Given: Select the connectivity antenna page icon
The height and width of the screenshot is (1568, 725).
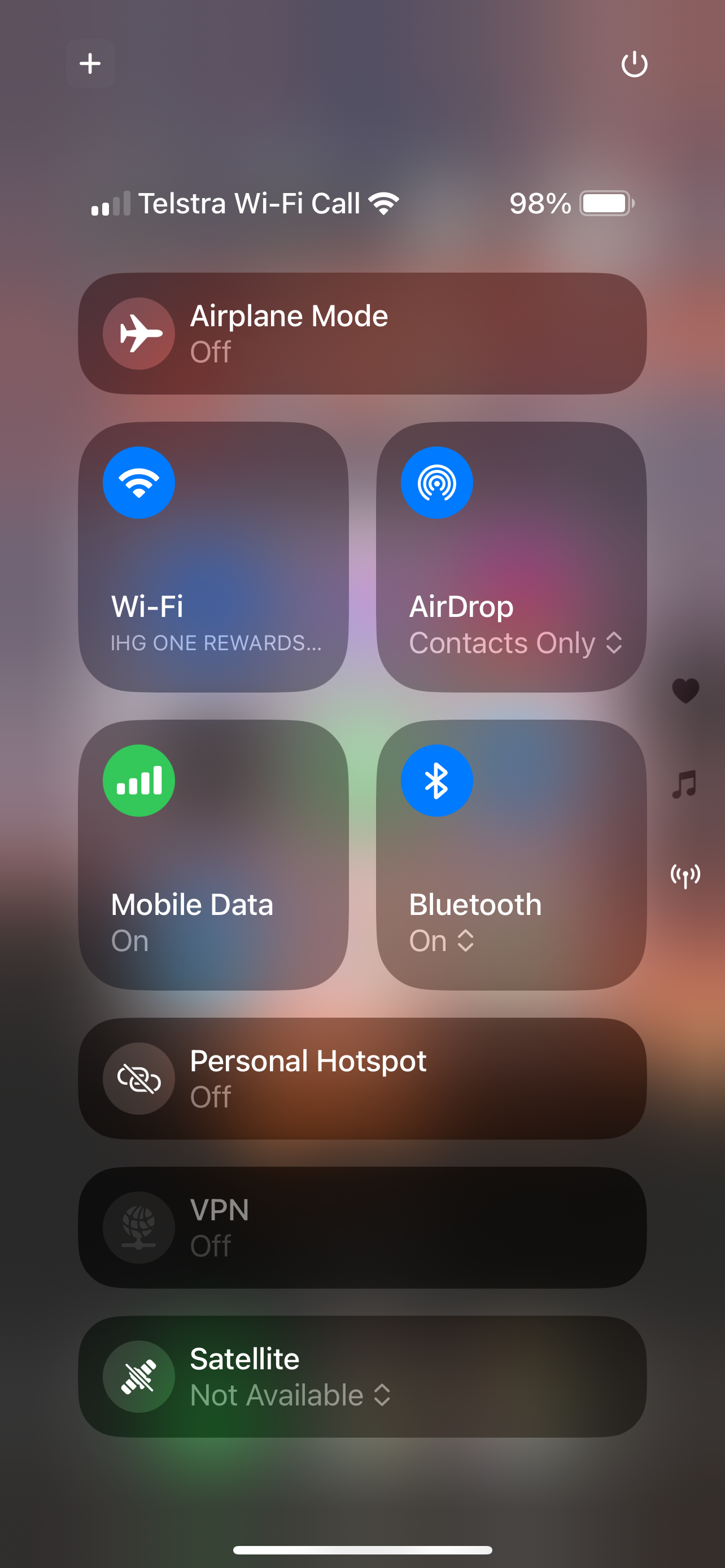Looking at the screenshot, I should pos(685,875).
